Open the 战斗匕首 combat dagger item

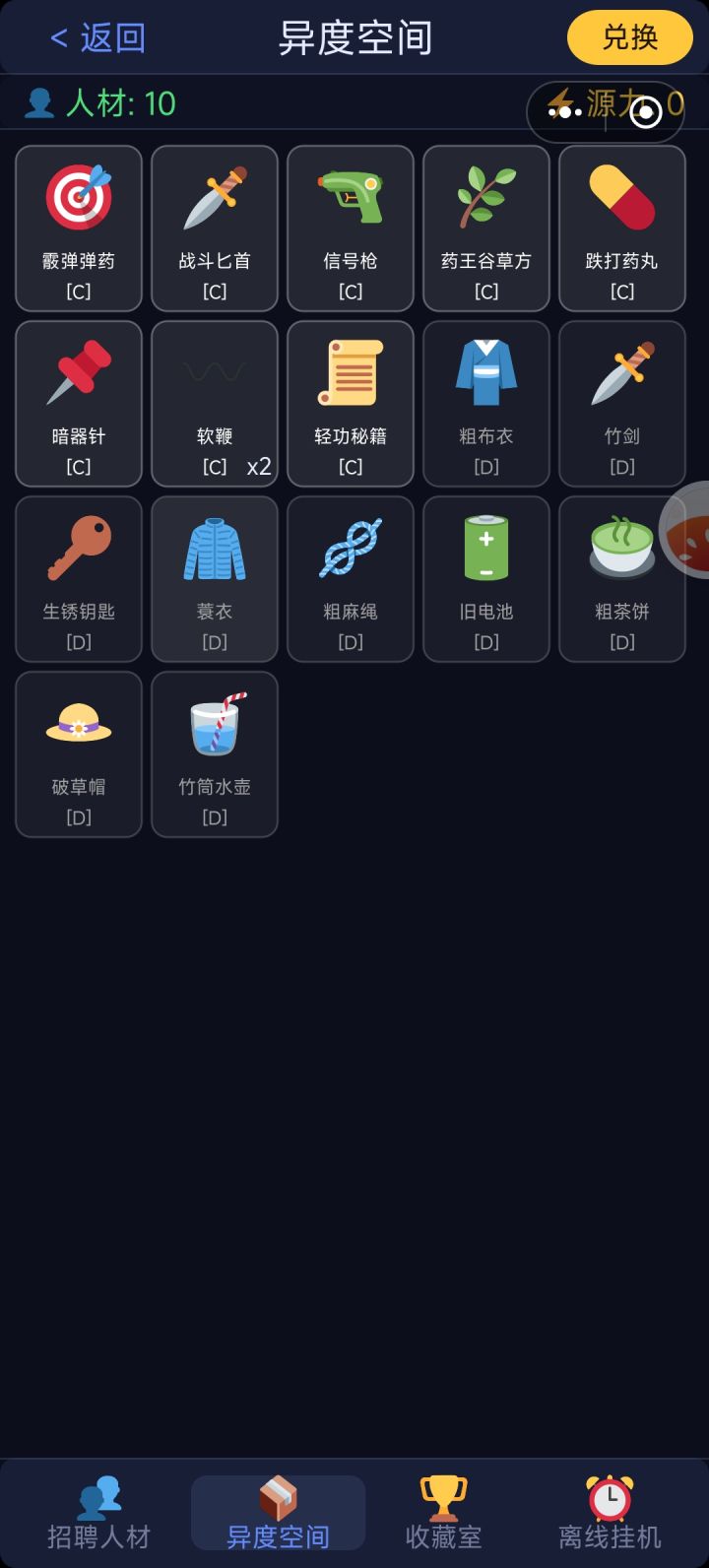[x=215, y=229]
